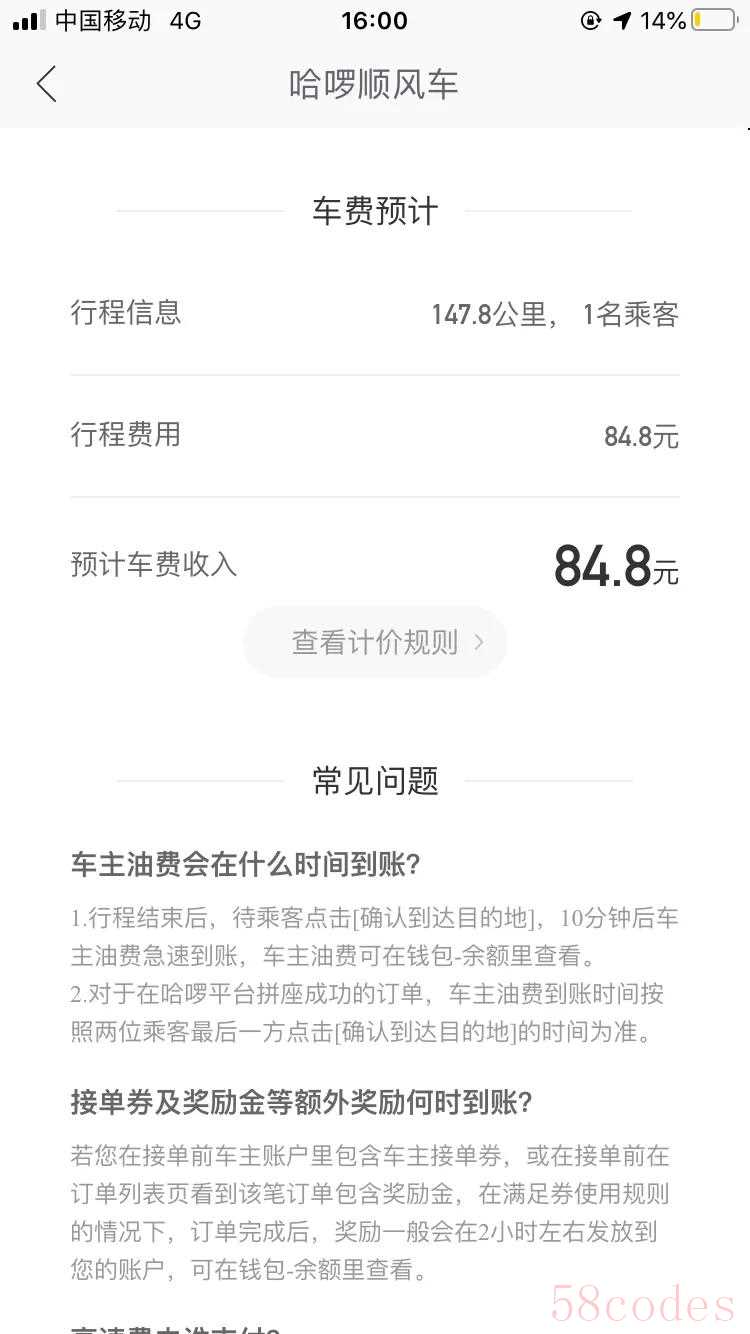Go back from 哈啰顺风车 page

[47, 84]
